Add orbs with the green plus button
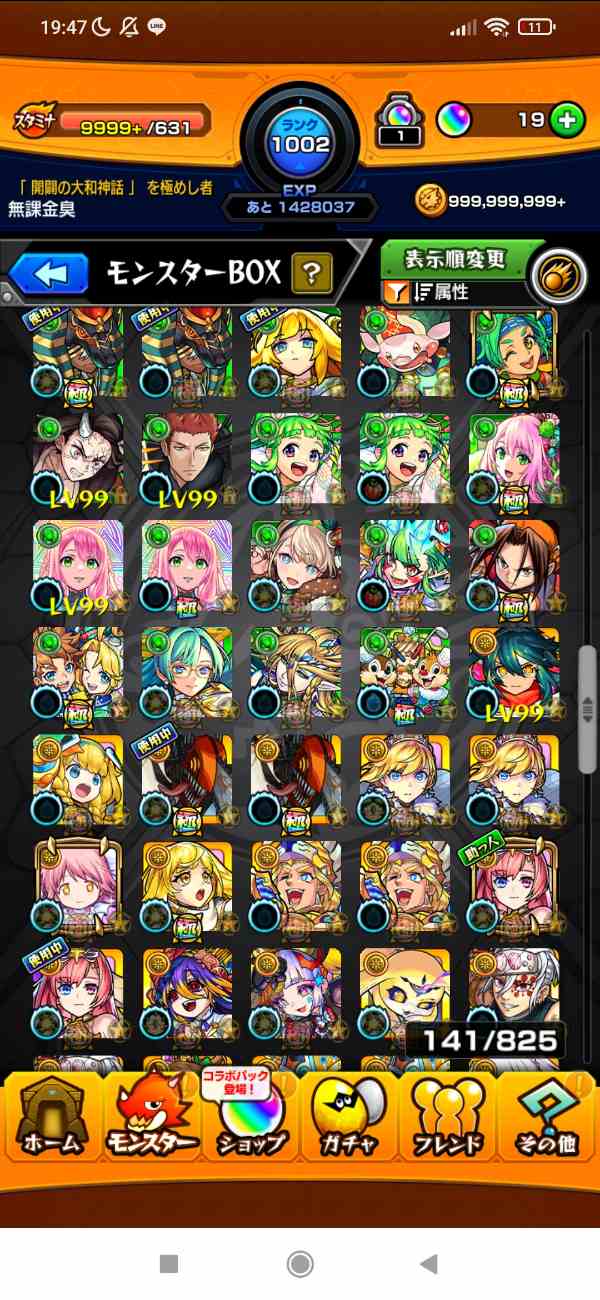 tap(567, 120)
